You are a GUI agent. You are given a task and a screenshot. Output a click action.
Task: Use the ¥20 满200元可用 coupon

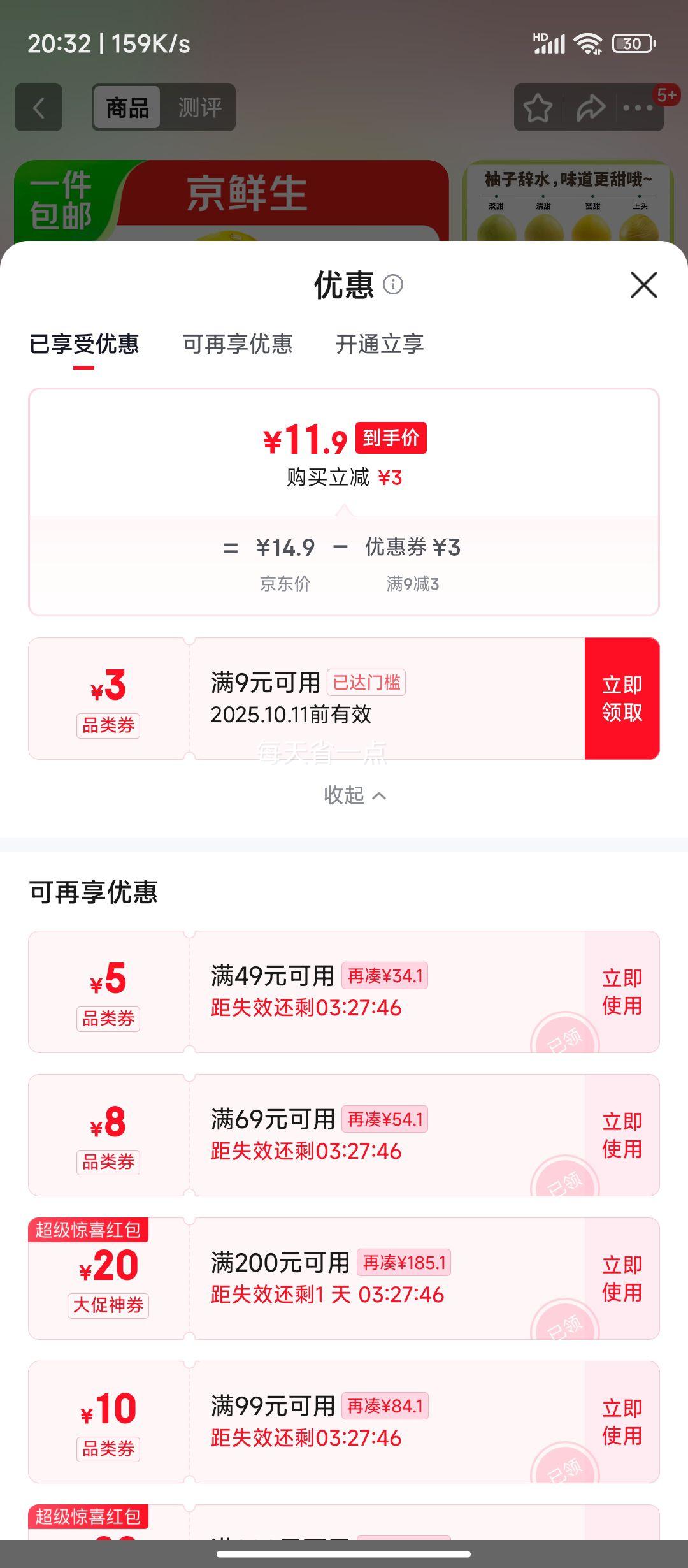(622, 1278)
